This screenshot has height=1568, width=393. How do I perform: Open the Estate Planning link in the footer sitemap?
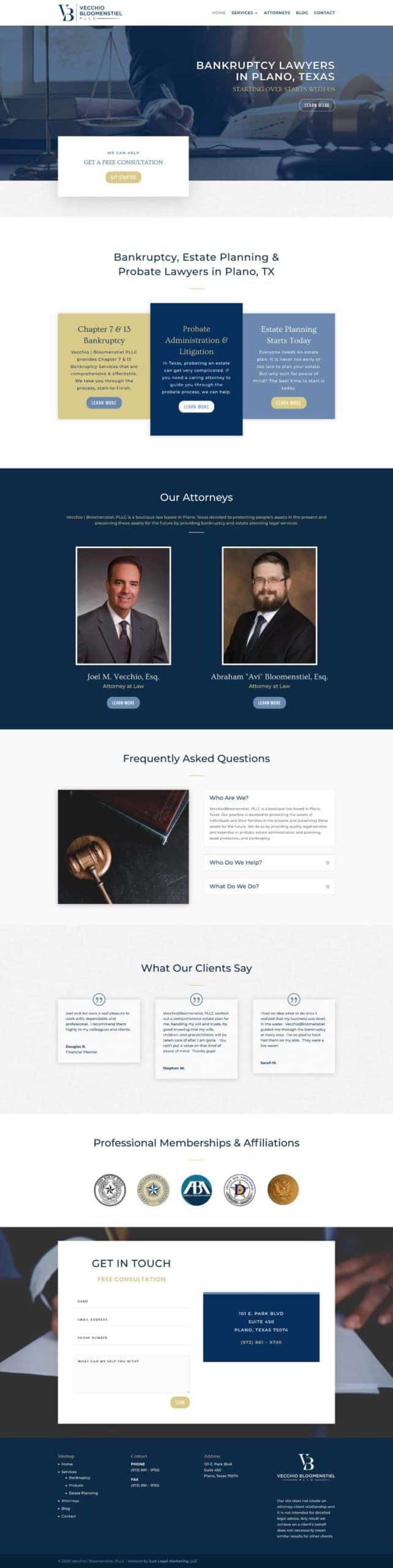click(x=83, y=1493)
